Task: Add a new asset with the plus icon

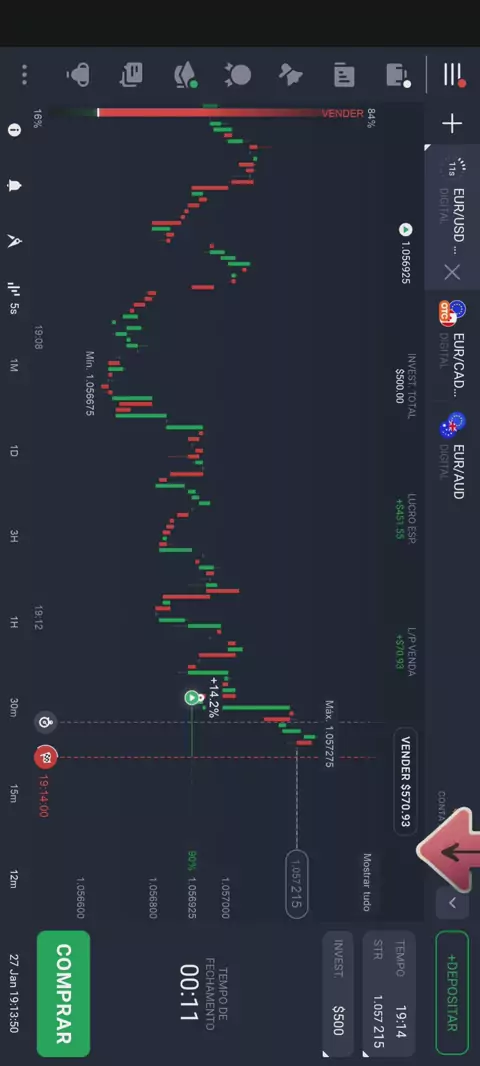Action: [x=452, y=124]
